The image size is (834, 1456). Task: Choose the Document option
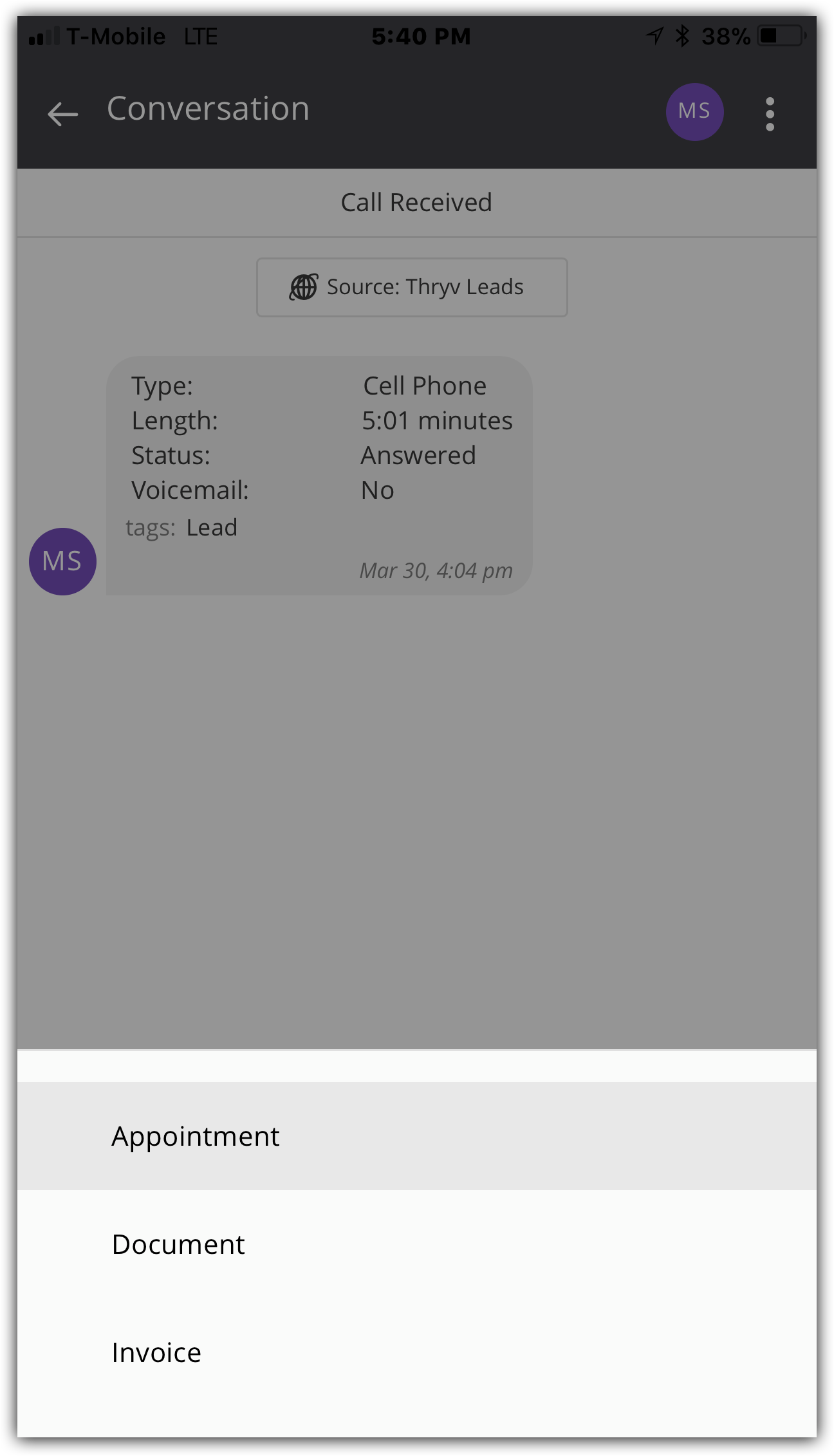coord(417,1244)
